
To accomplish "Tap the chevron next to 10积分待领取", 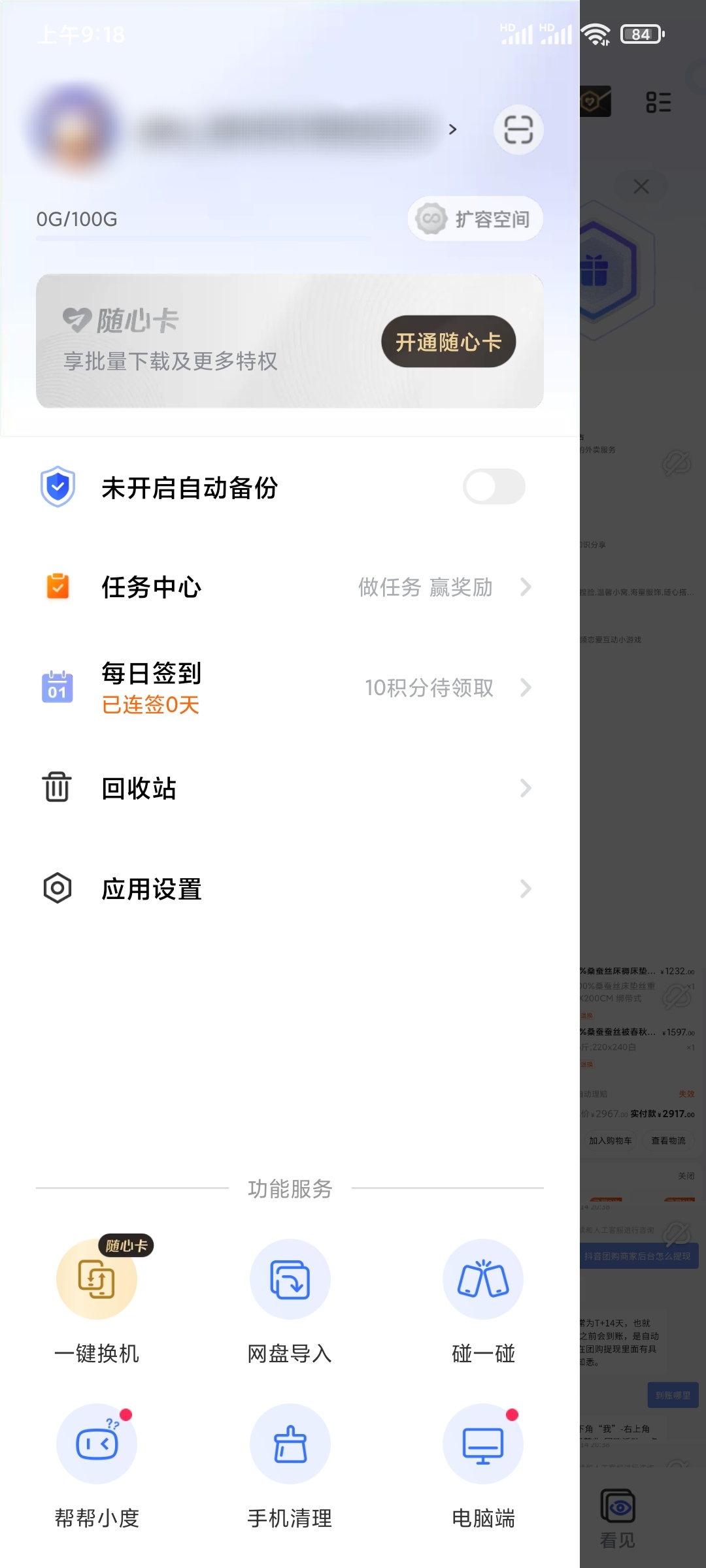I will (x=526, y=687).
